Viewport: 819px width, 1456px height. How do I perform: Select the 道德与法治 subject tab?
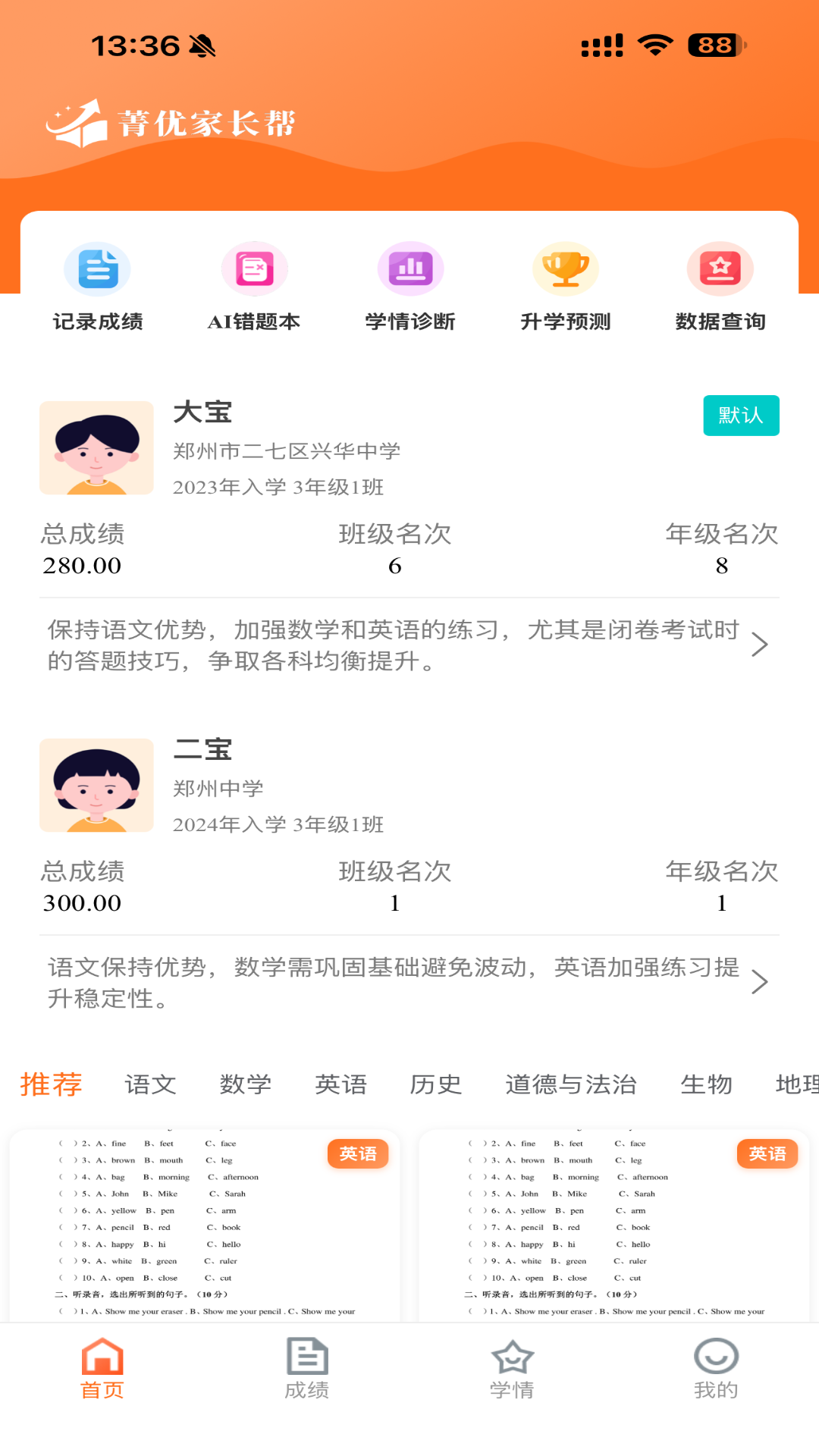pos(571,1084)
